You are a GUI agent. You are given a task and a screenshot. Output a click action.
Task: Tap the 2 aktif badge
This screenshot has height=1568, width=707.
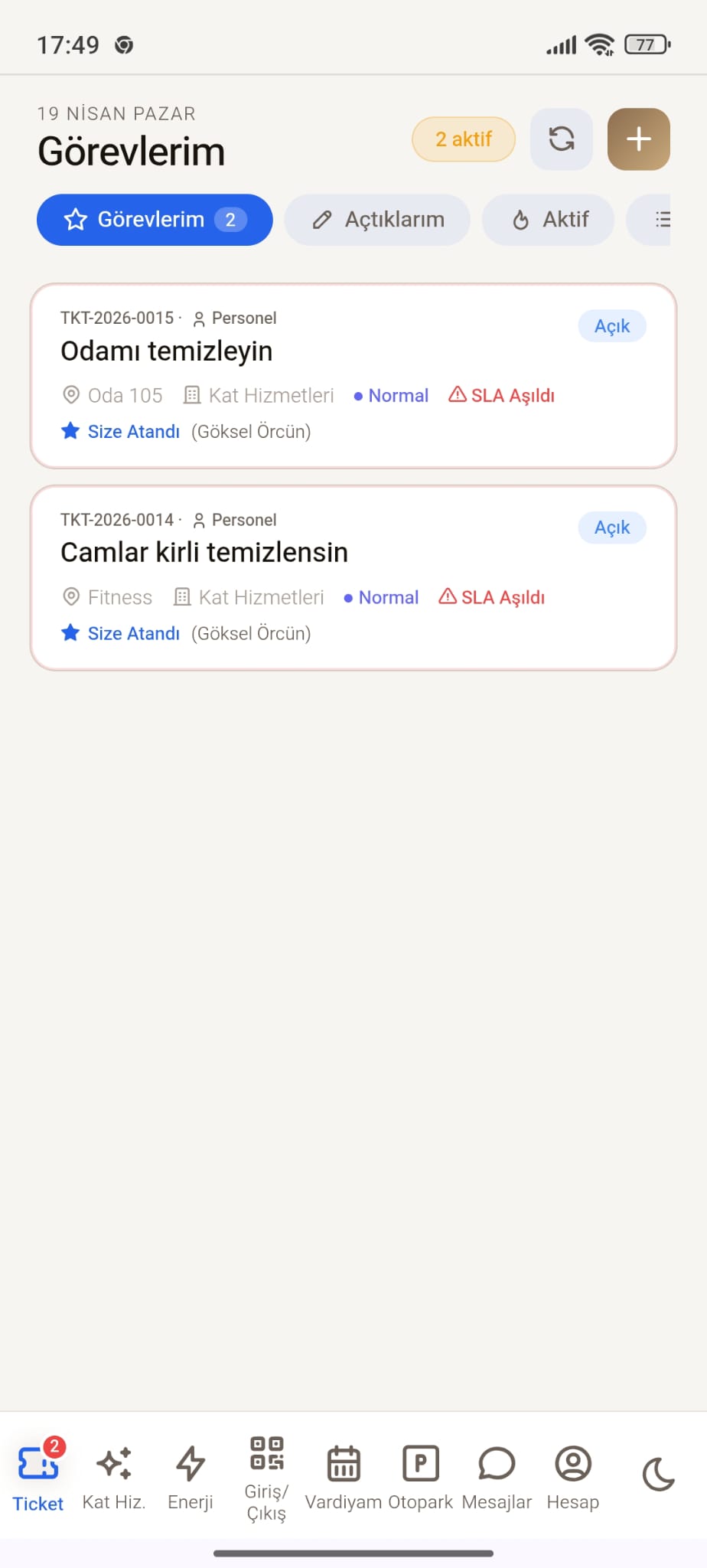click(464, 139)
